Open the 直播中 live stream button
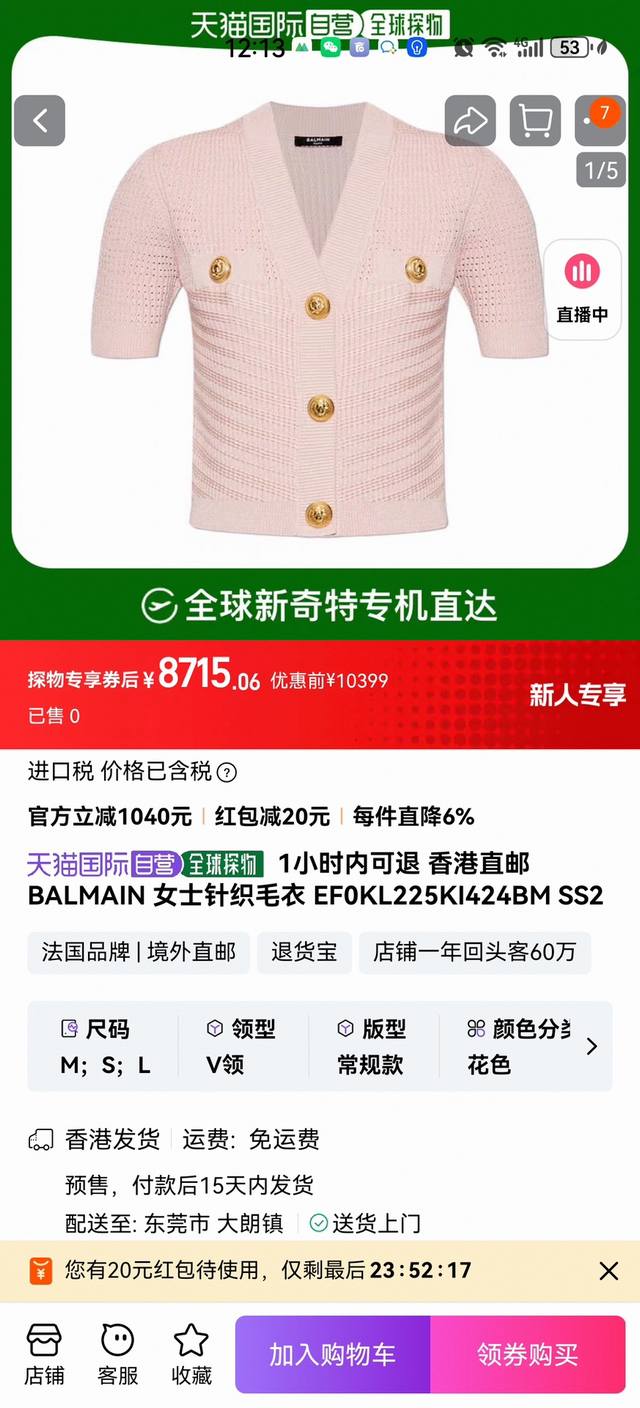 (582, 289)
